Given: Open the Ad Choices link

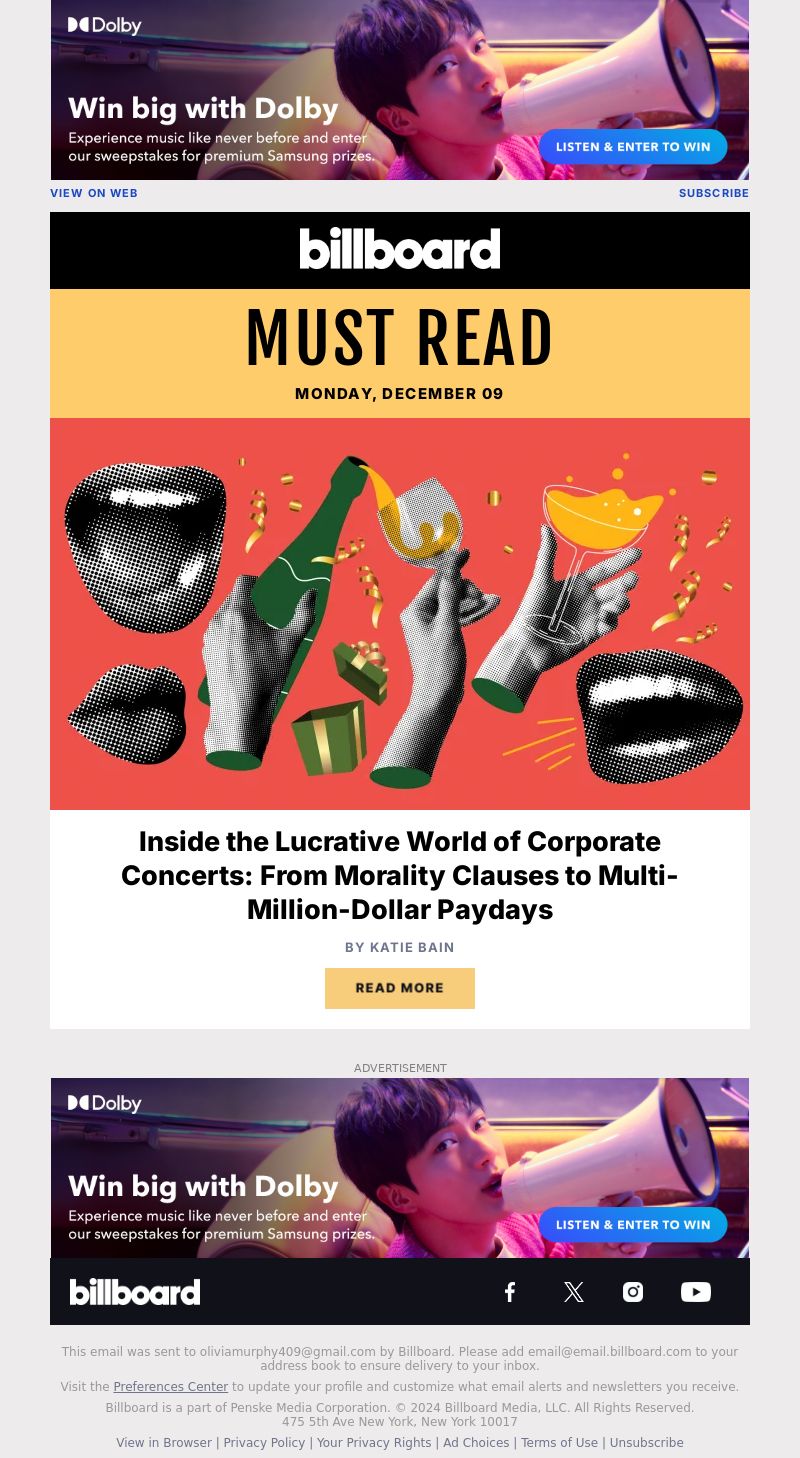Looking at the screenshot, I should coord(476,1443).
